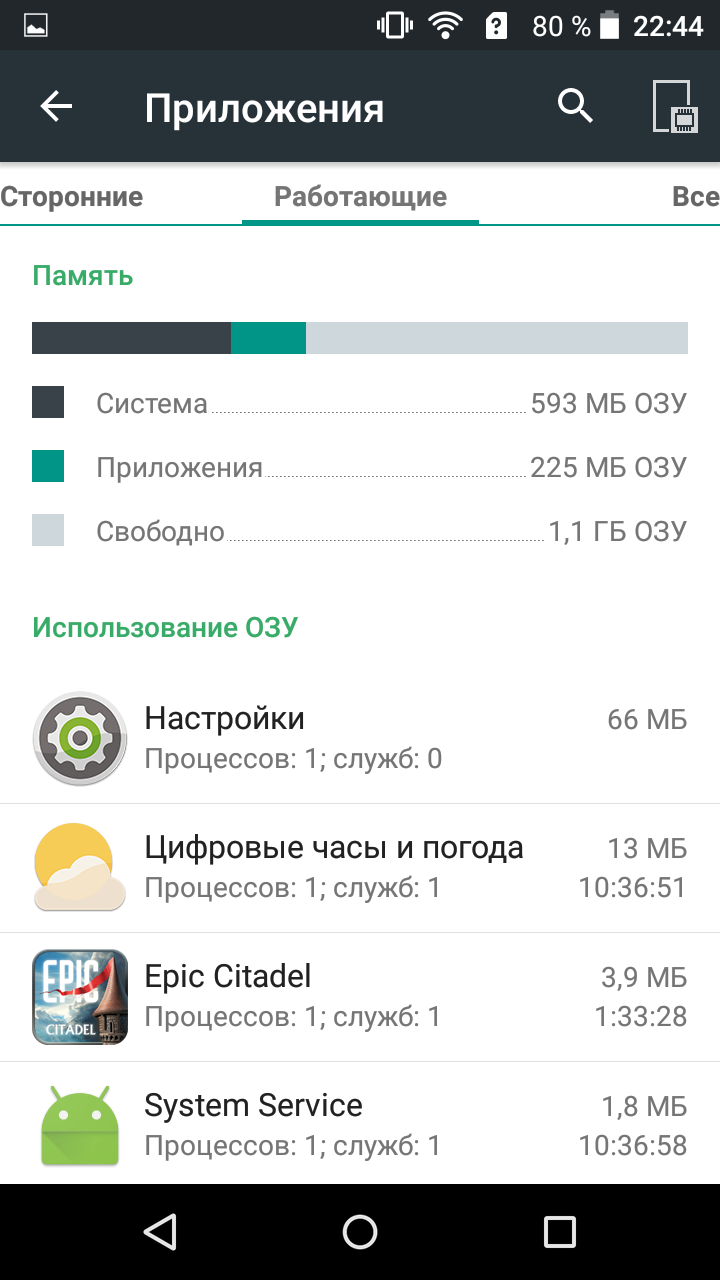Tap the system home button

(x=360, y=1232)
